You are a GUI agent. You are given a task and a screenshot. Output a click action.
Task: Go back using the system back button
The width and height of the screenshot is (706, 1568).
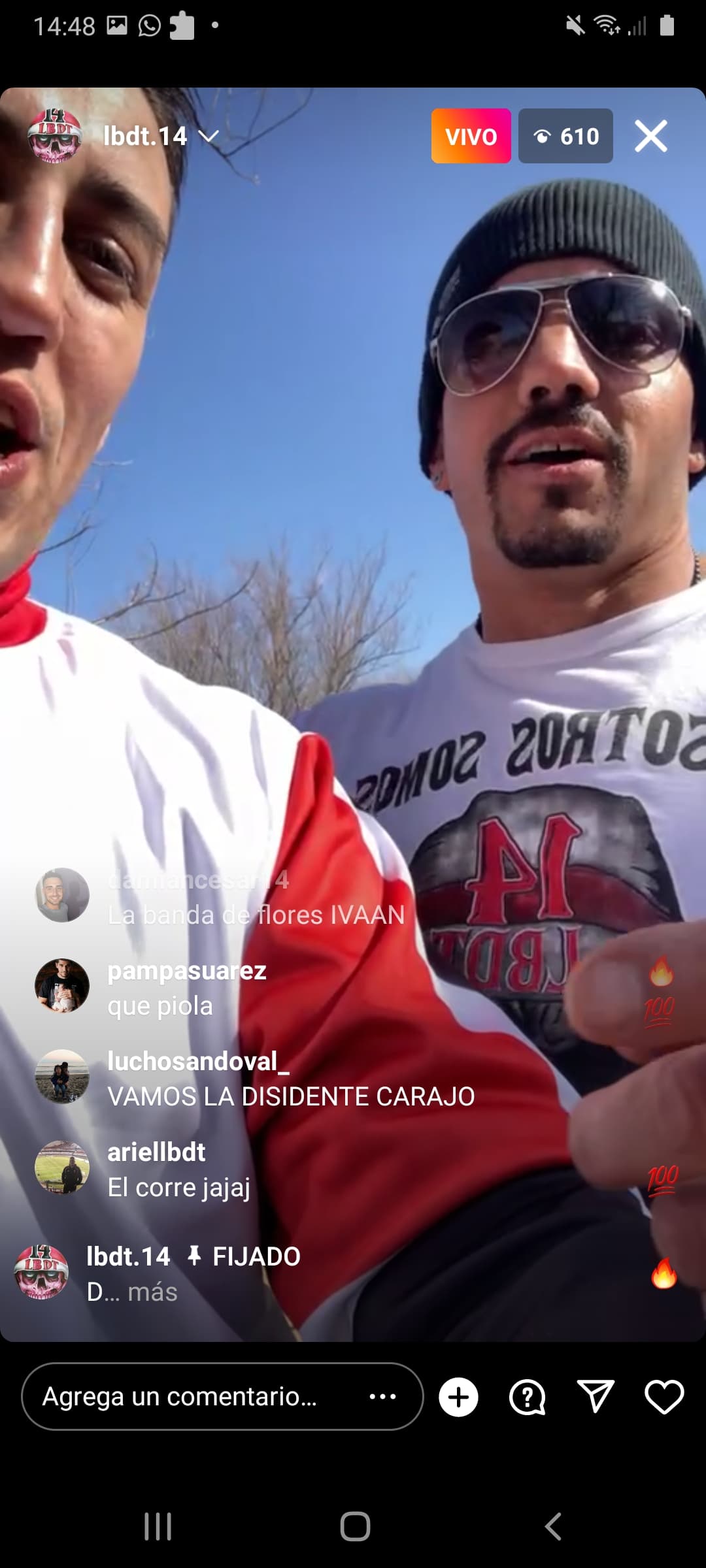click(553, 1526)
